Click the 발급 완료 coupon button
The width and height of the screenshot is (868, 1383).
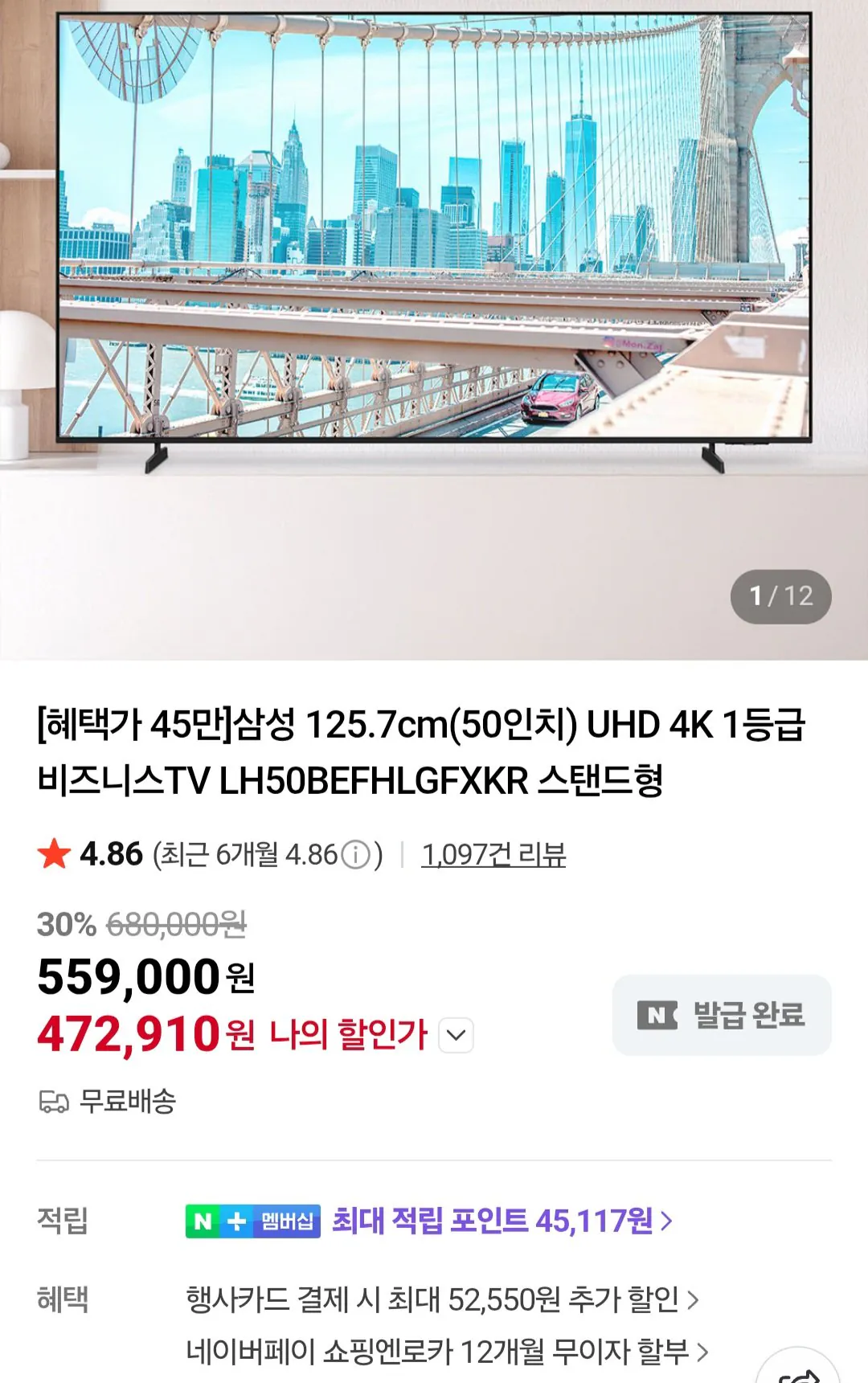721,1014
